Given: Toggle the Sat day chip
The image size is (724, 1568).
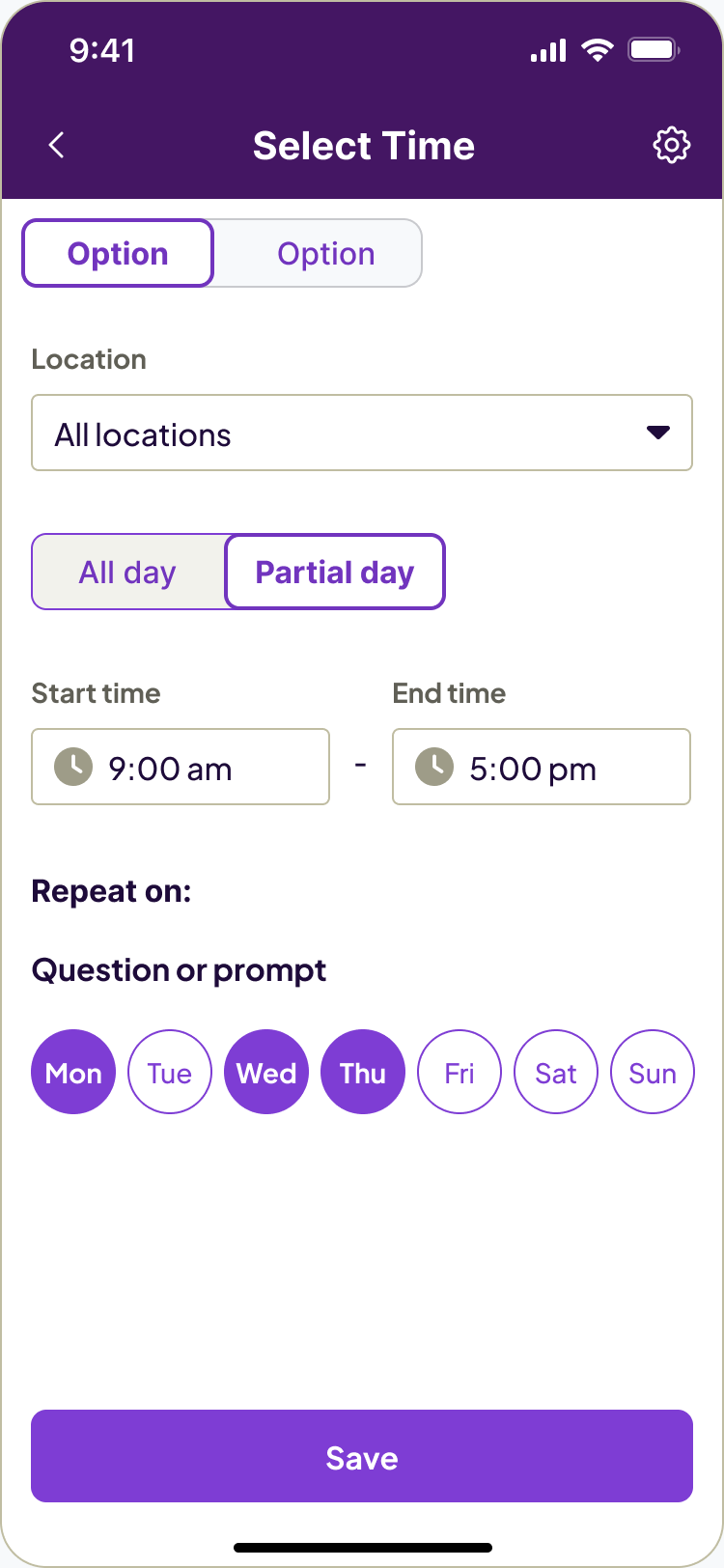Looking at the screenshot, I should coord(556,1073).
